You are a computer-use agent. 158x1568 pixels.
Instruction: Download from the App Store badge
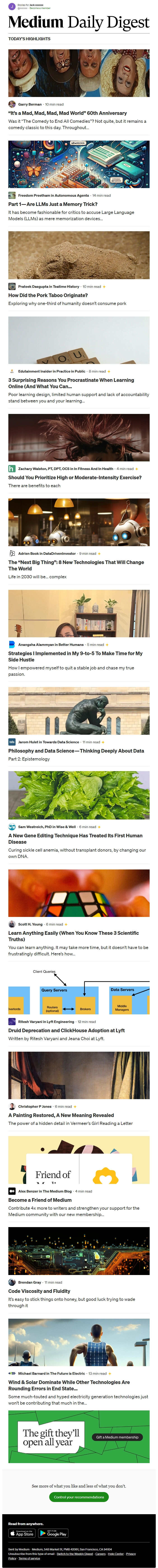(23, 1533)
